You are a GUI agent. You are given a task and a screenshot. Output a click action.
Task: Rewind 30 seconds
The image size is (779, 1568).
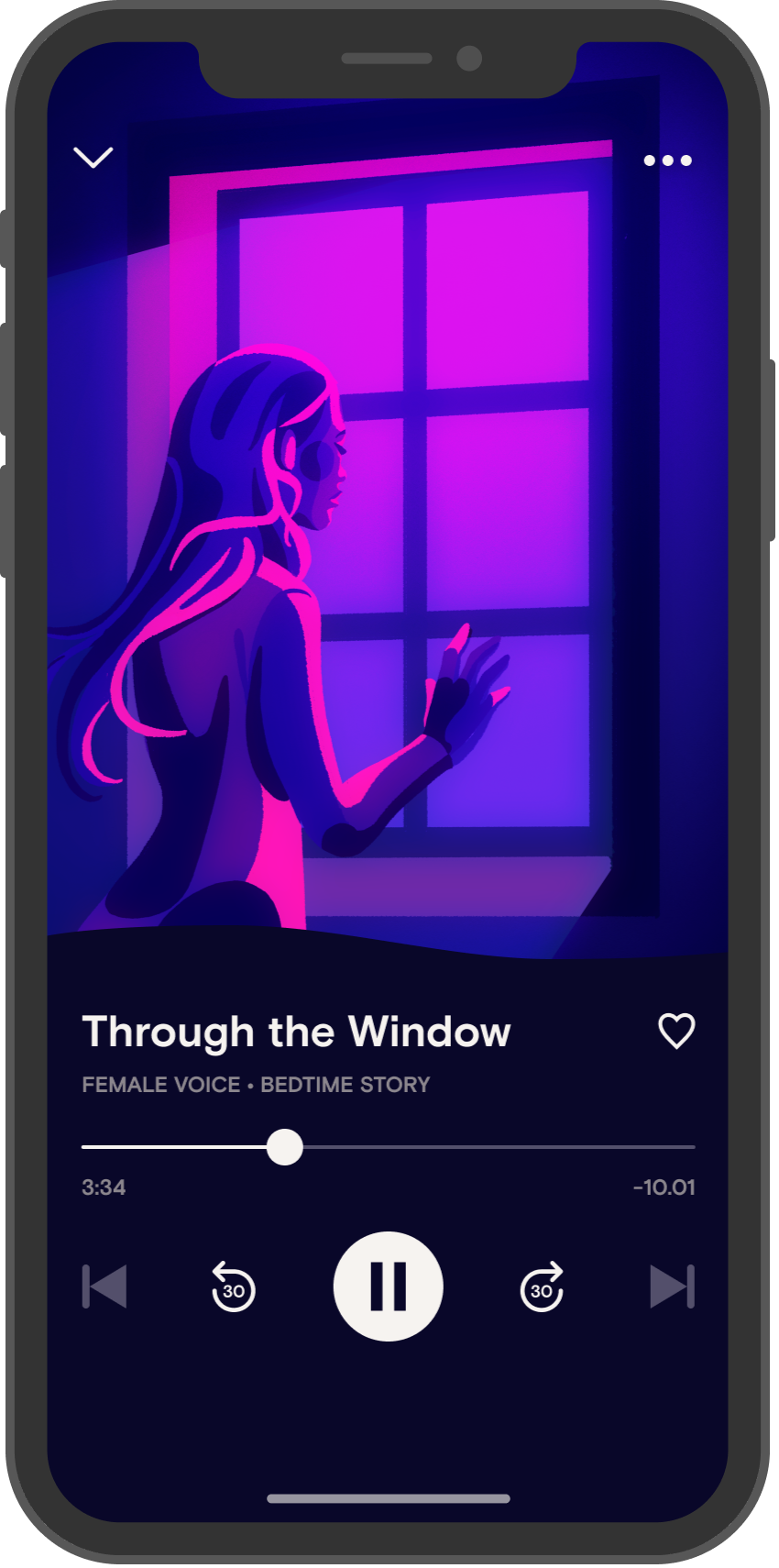click(234, 1286)
